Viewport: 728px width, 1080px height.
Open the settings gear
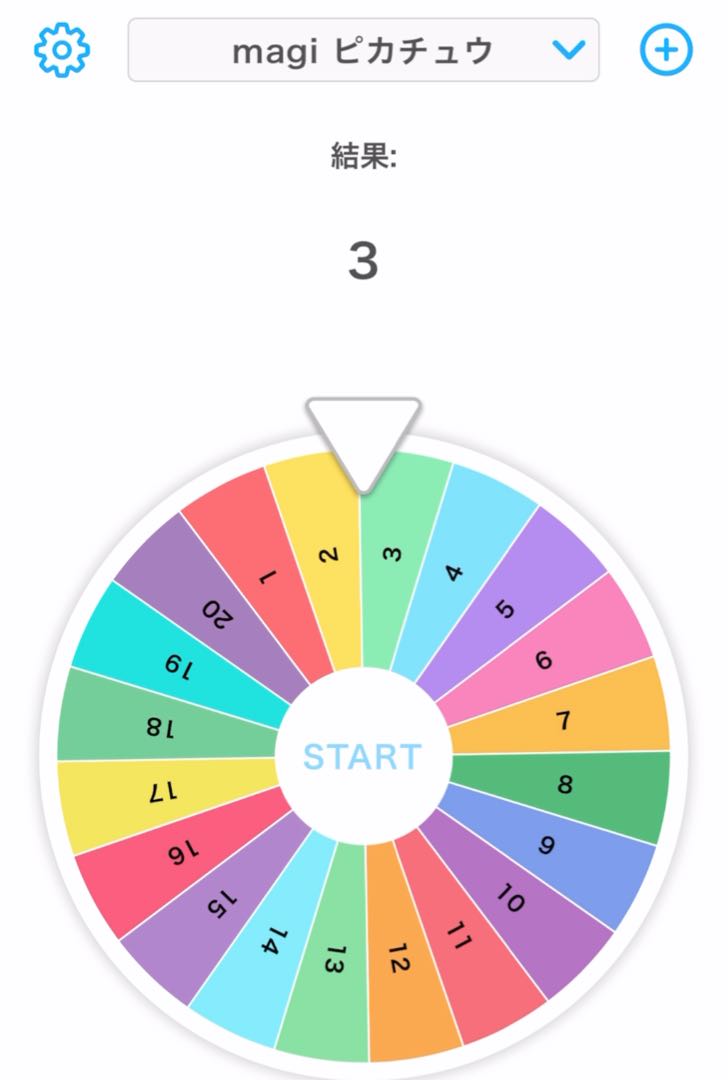pyautogui.click(x=62, y=49)
